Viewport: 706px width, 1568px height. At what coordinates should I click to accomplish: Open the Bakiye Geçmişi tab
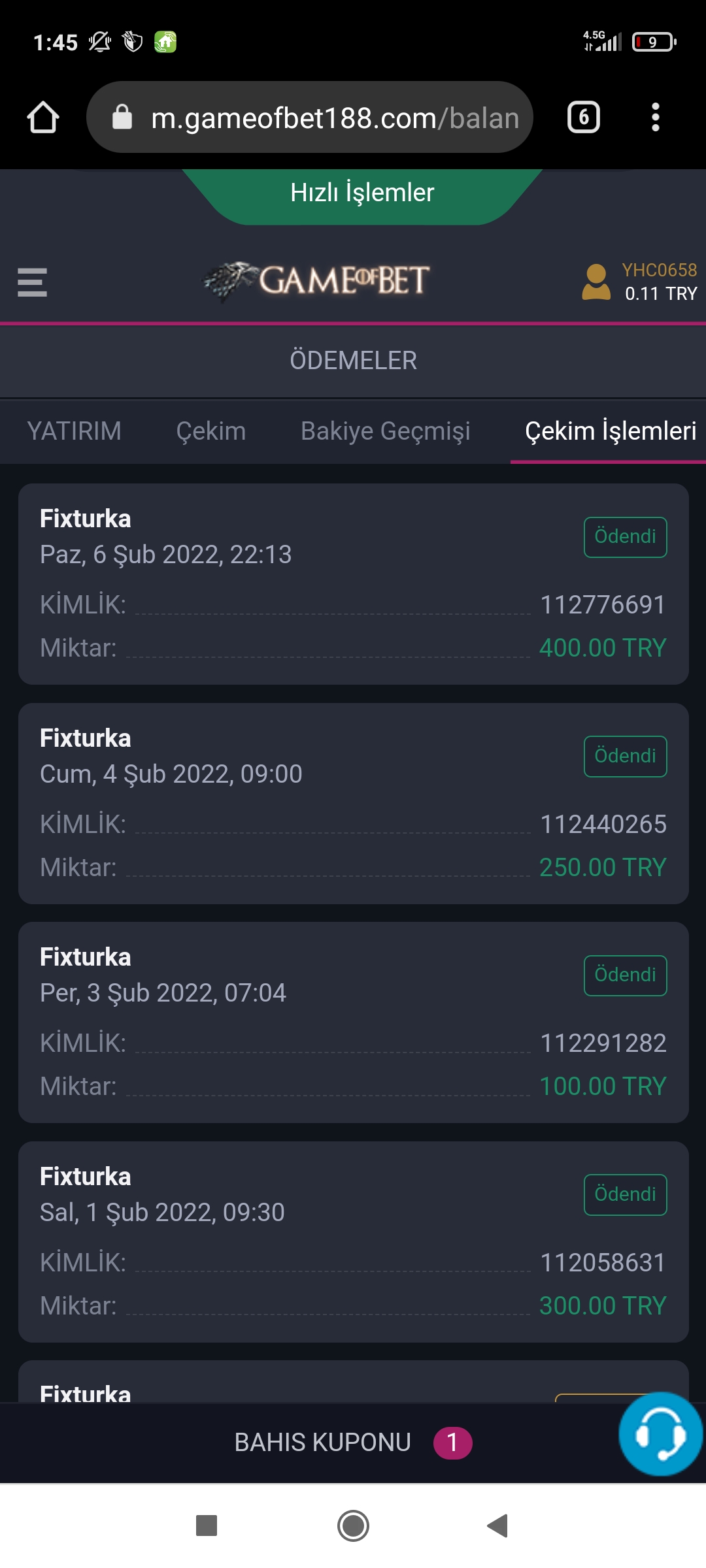(385, 431)
